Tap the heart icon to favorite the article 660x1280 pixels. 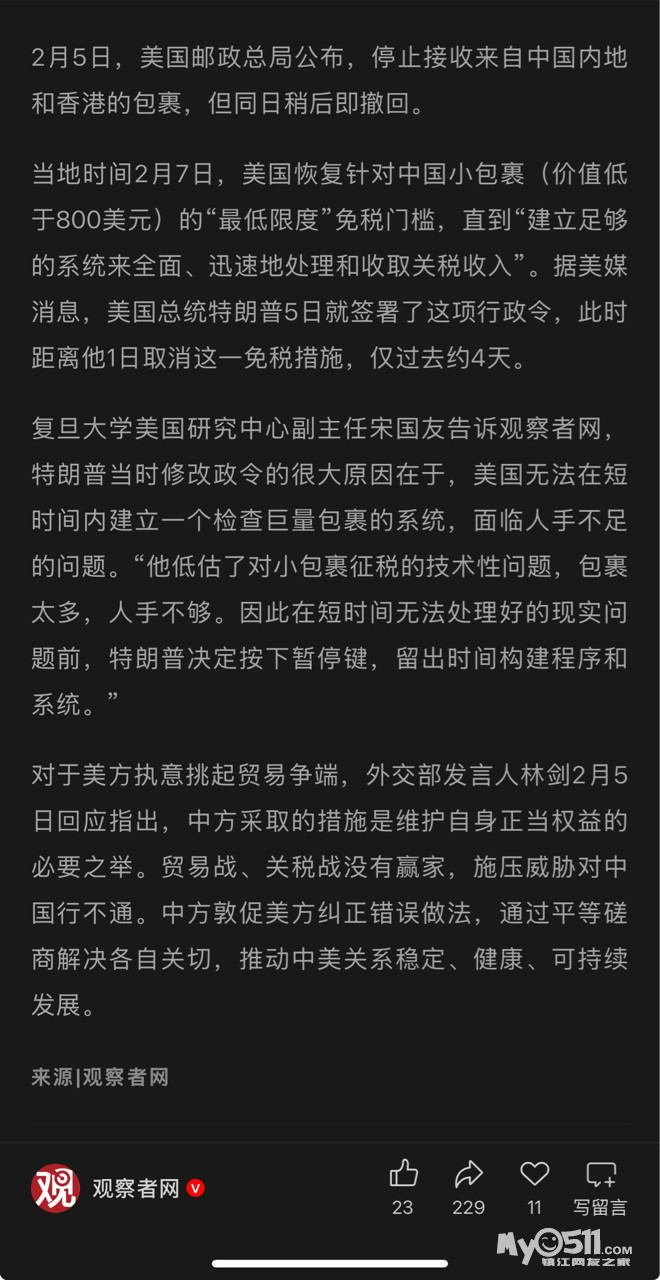(x=535, y=1174)
